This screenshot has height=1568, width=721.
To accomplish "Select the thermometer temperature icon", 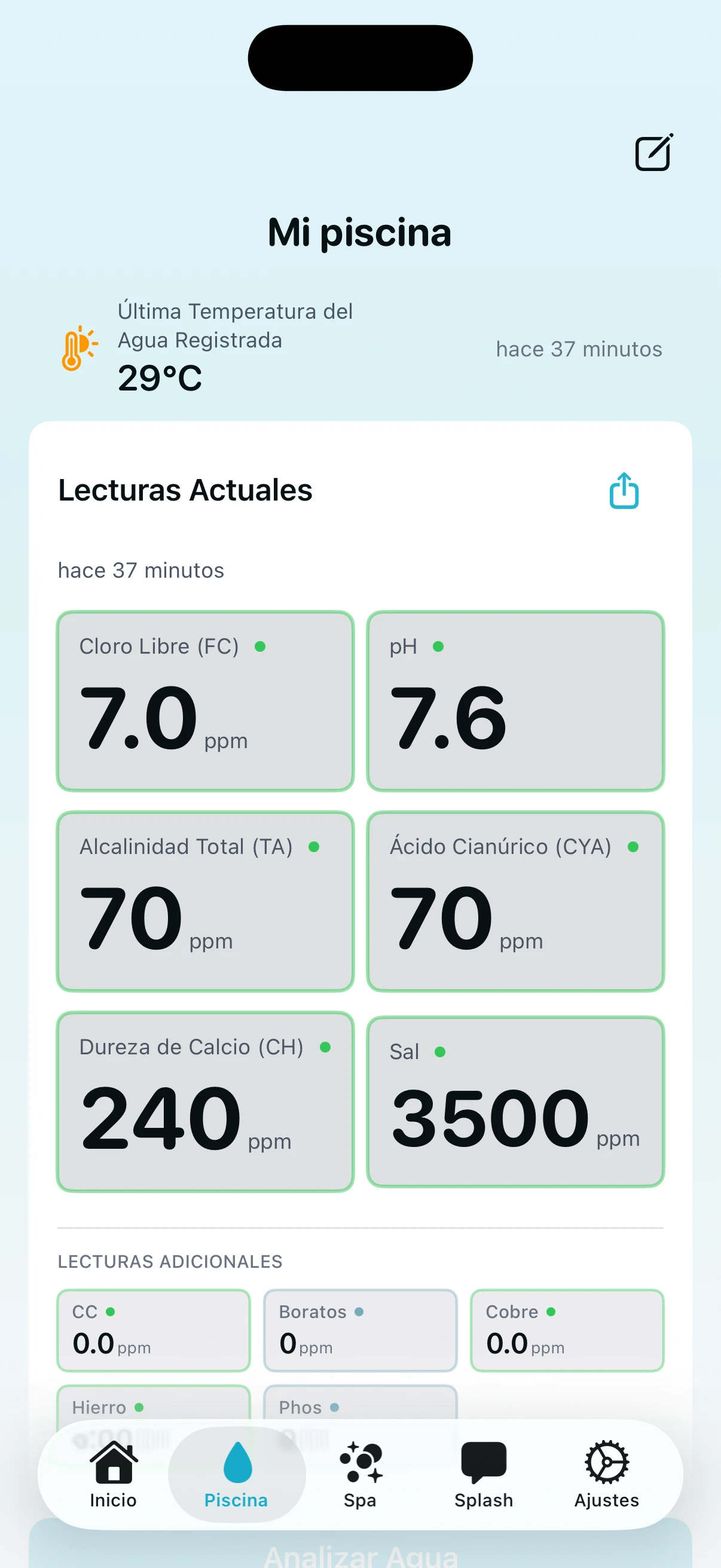I will 78,348.
